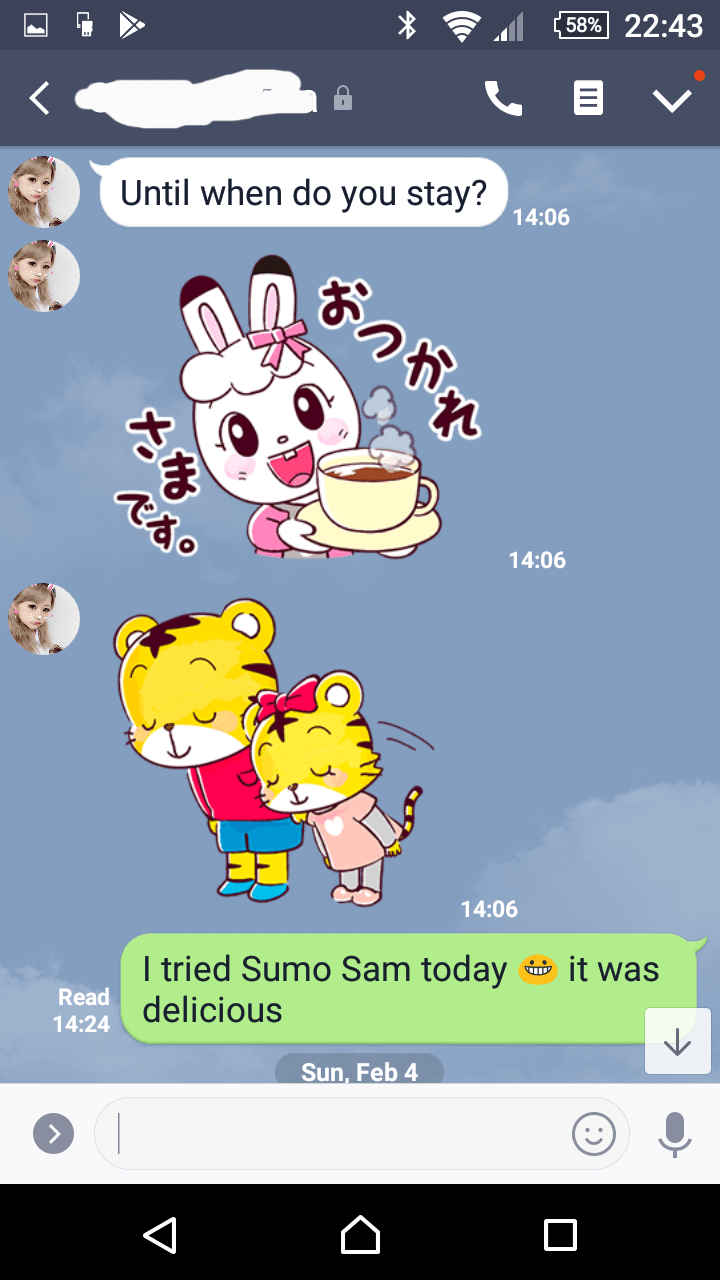Record a voice message

point(675,1133)
